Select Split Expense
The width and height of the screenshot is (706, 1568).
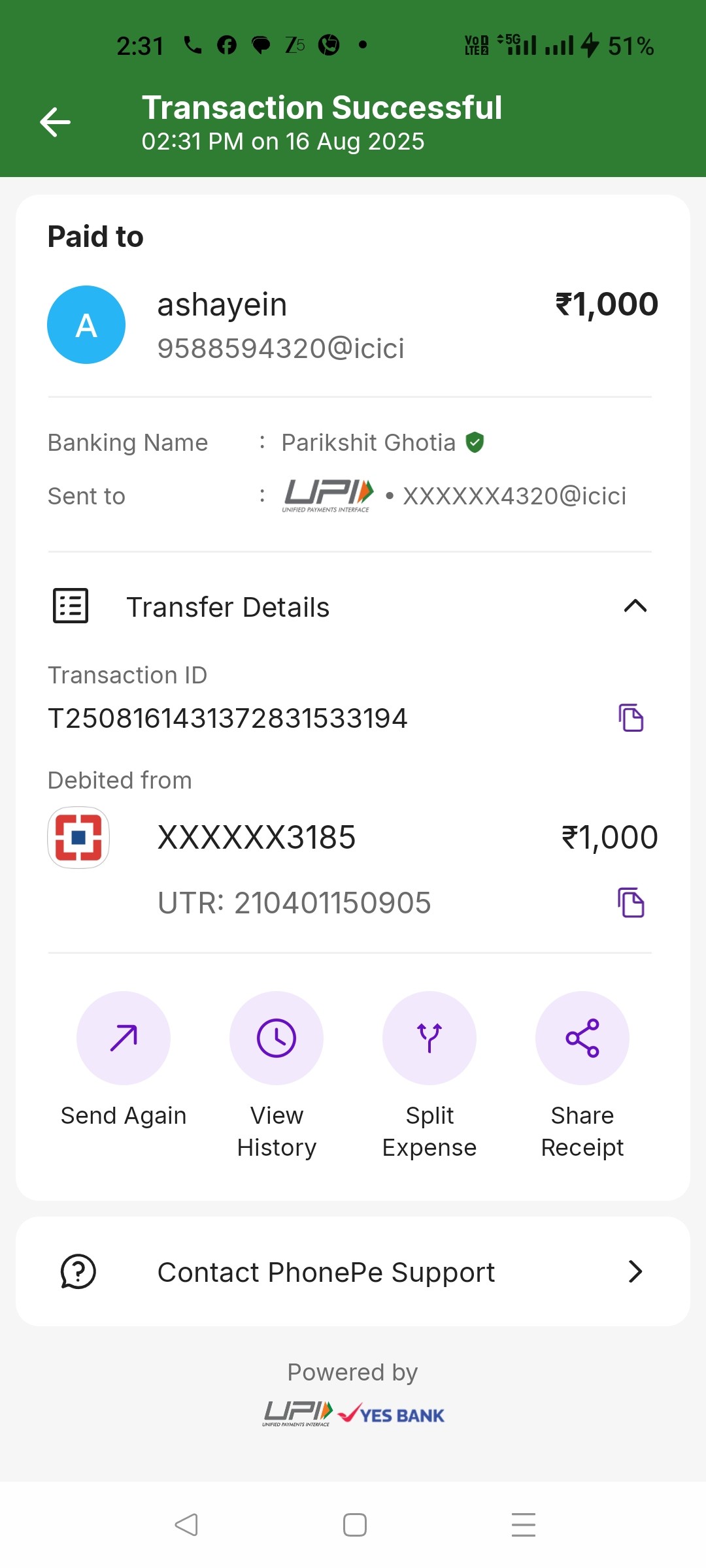click(x=429, y=1038)
